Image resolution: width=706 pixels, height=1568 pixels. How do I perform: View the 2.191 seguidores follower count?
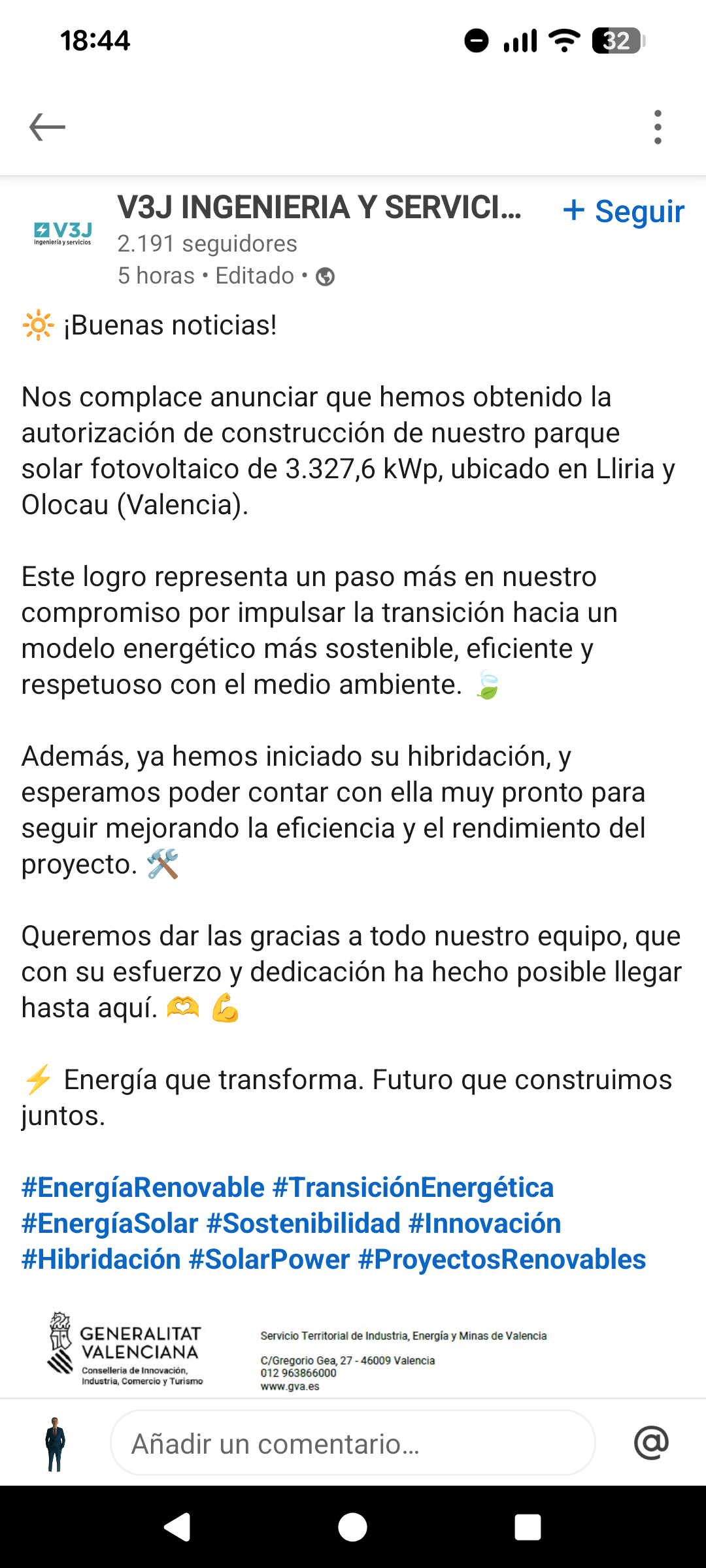click(x=207, y=243)
